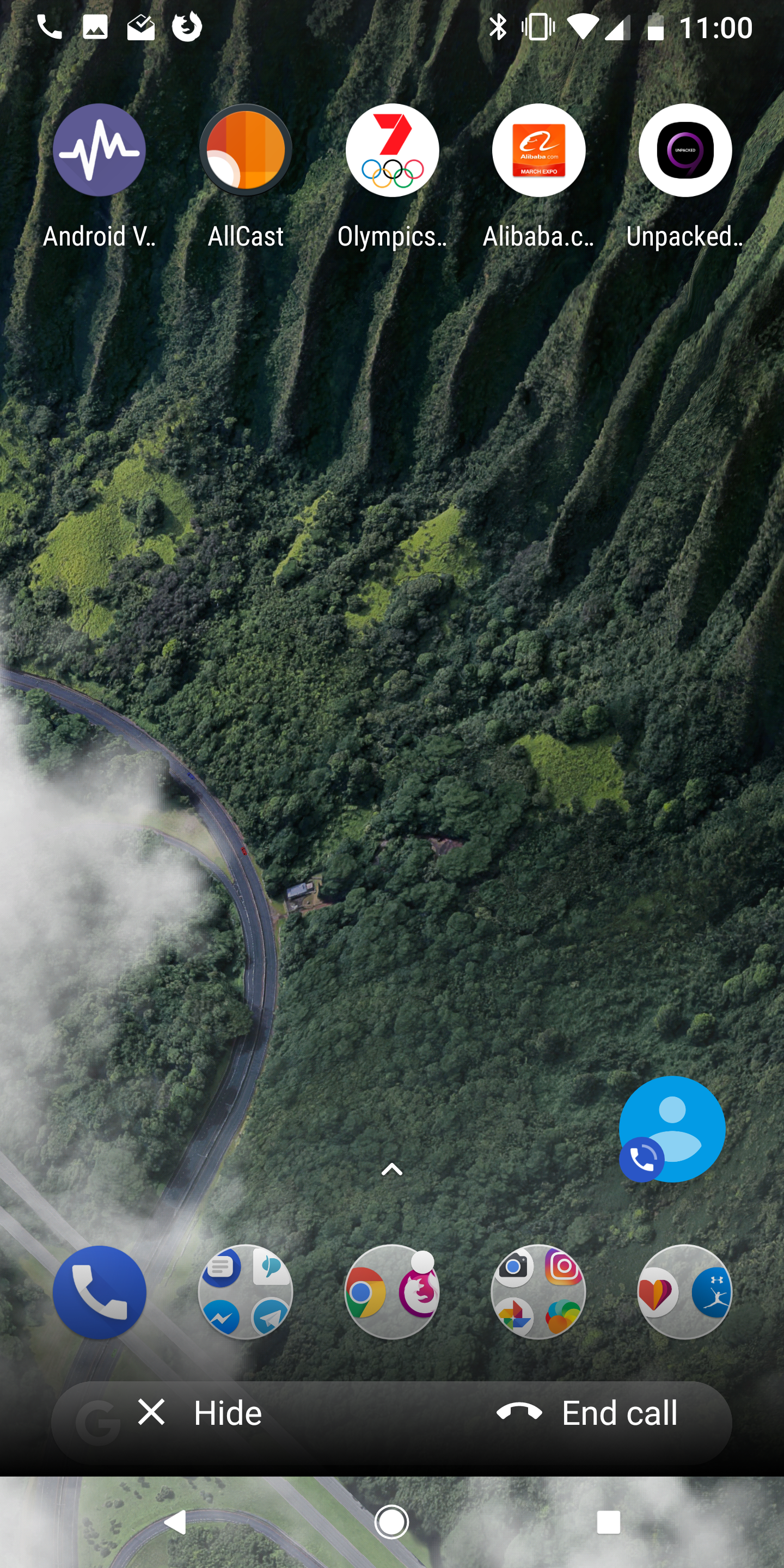Viewport: 784px width, 1568px height.
Task: Open the browsers folder with Chrome
Action: coord(392,1291)
